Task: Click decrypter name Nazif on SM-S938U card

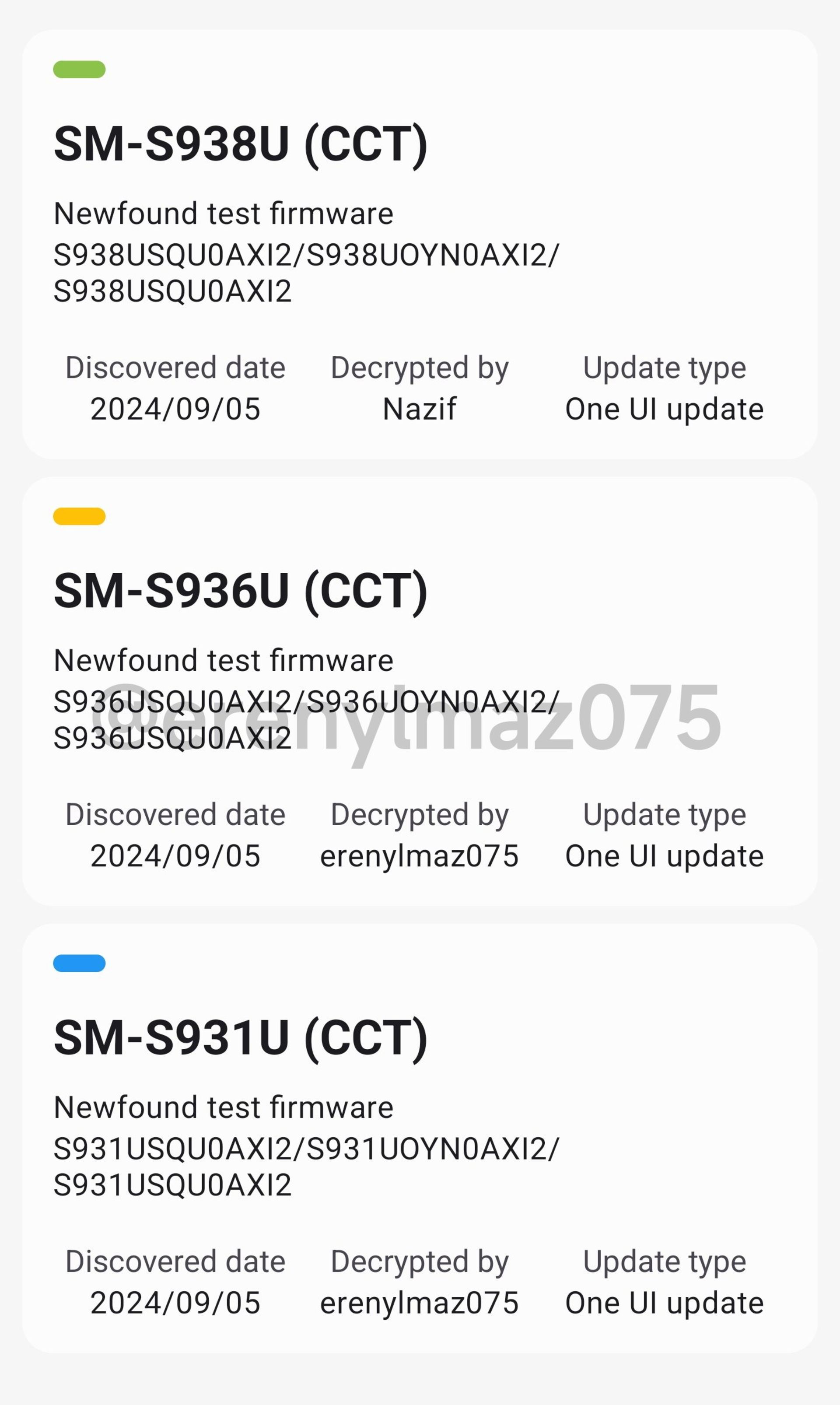Action: [x=420, y=409]
